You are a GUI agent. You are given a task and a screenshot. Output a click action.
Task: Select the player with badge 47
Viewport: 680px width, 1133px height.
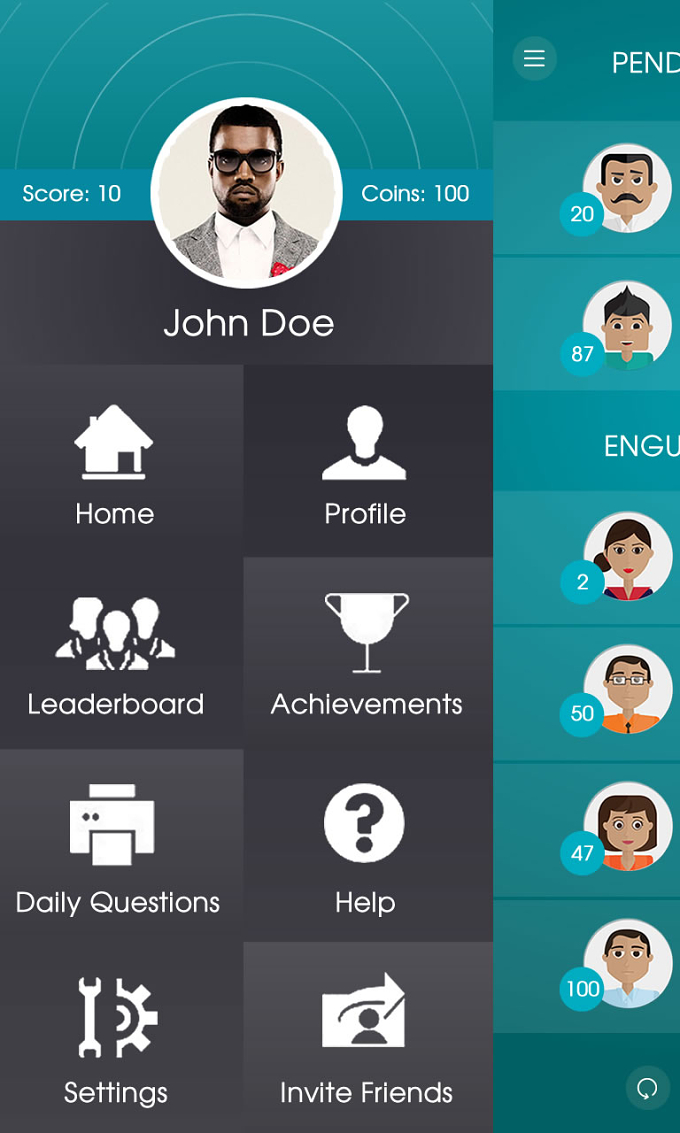pyautogui.click(x=587, y=830)
